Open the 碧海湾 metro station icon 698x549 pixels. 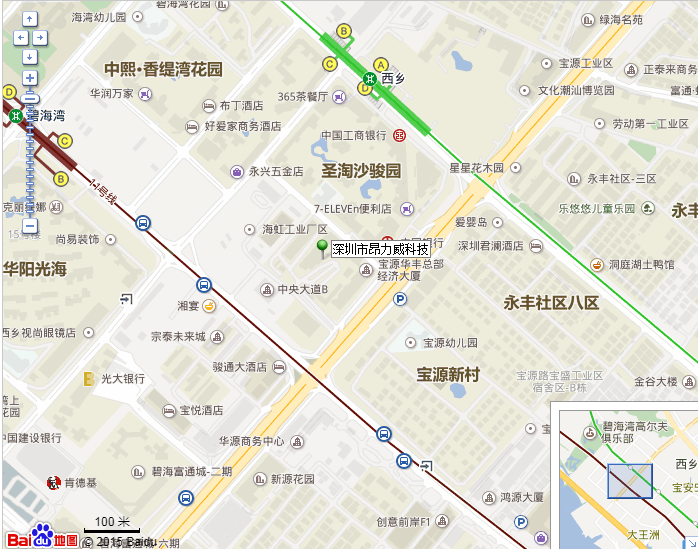tap(15, 116)
